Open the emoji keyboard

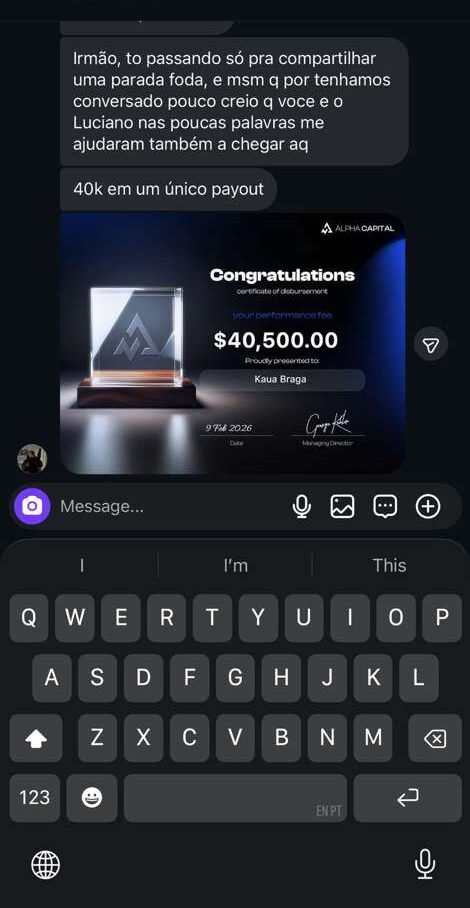point(91,798)
